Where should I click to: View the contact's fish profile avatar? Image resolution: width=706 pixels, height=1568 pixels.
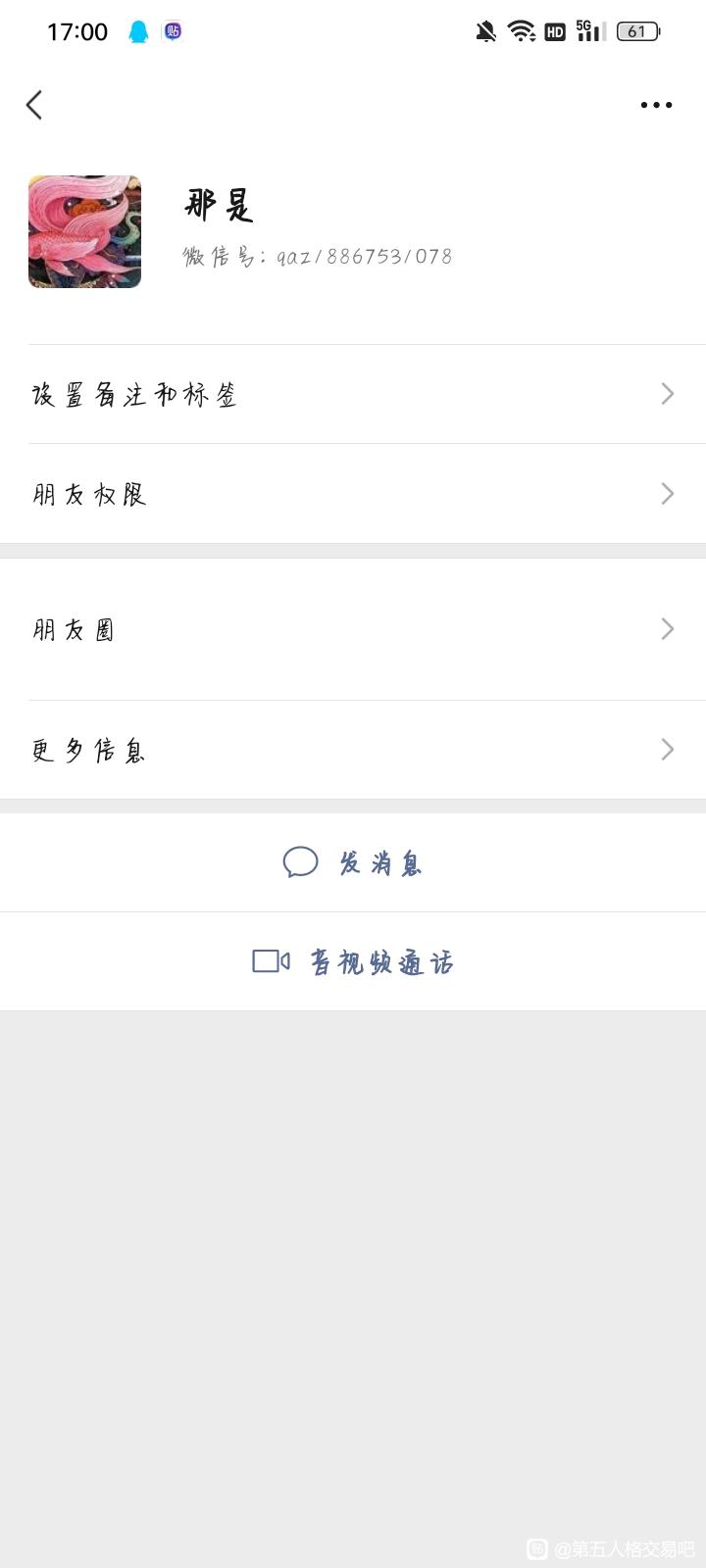point(85,232)
